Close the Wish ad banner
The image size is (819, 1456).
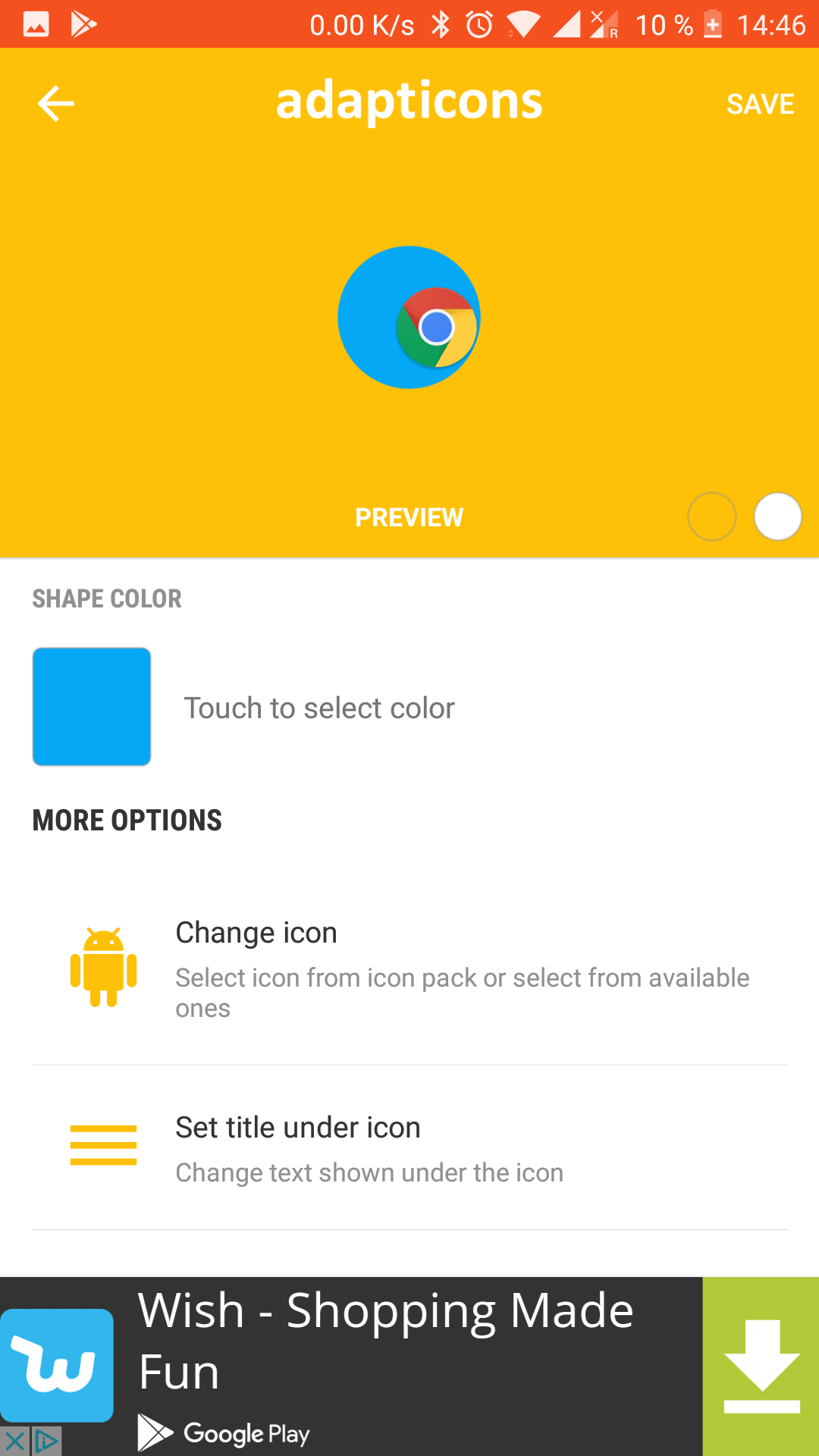(x=14, y=1441)
